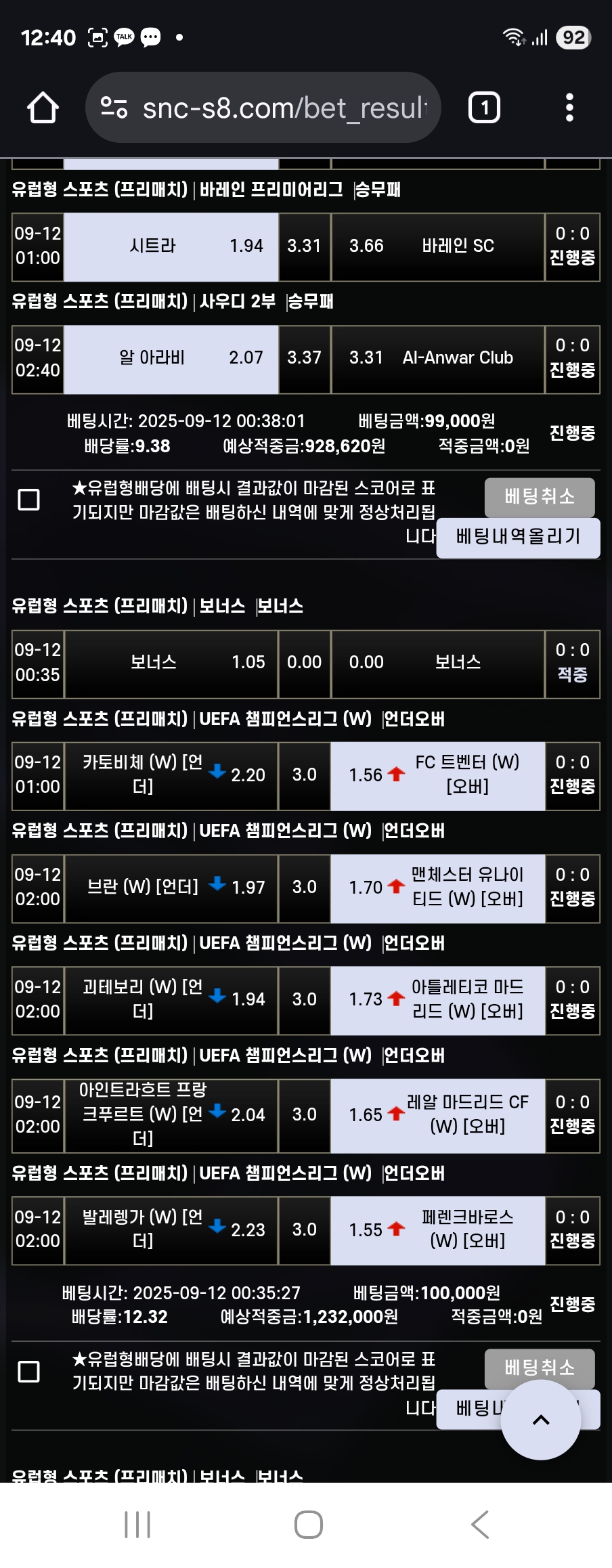Tap 베팅내역올리기 for the 99,000원 bet
This screenshot has width=612, height=1568.
[518, 538]
